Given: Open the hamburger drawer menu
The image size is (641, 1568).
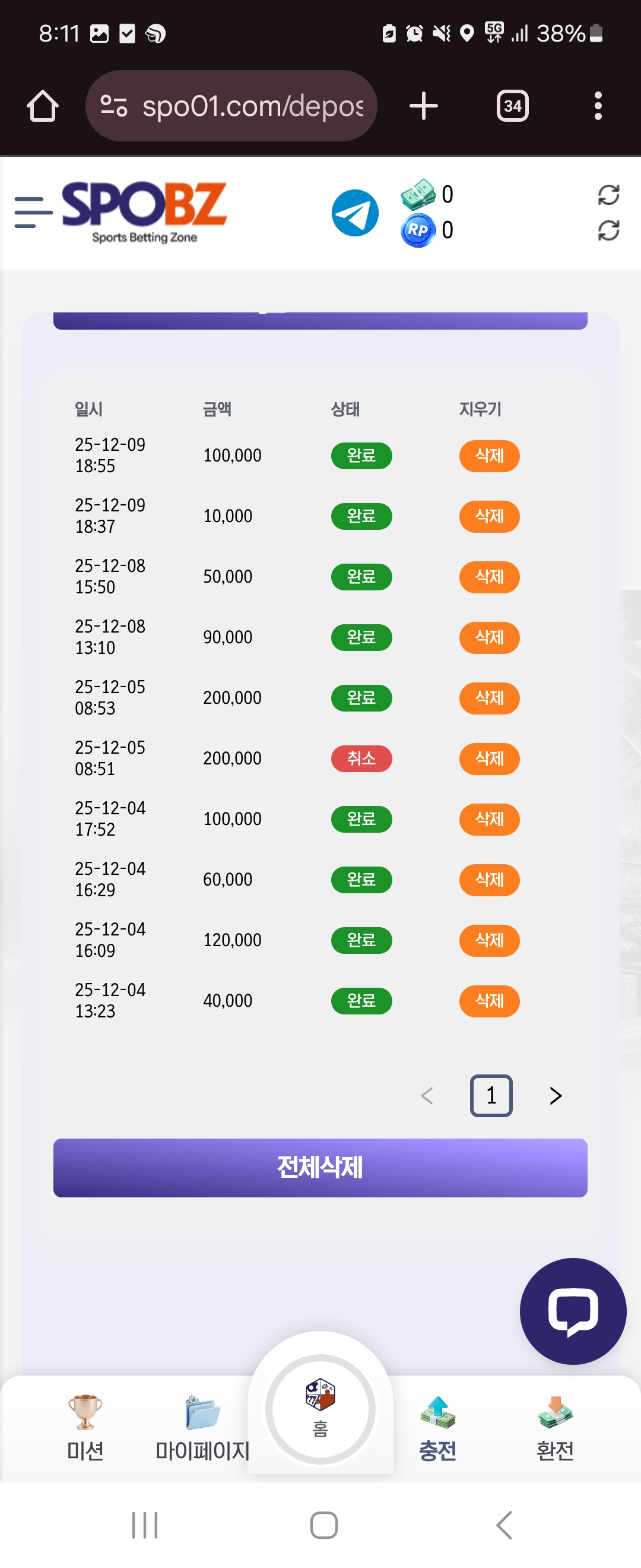Looking at the screenshot, I should point(33,213).
